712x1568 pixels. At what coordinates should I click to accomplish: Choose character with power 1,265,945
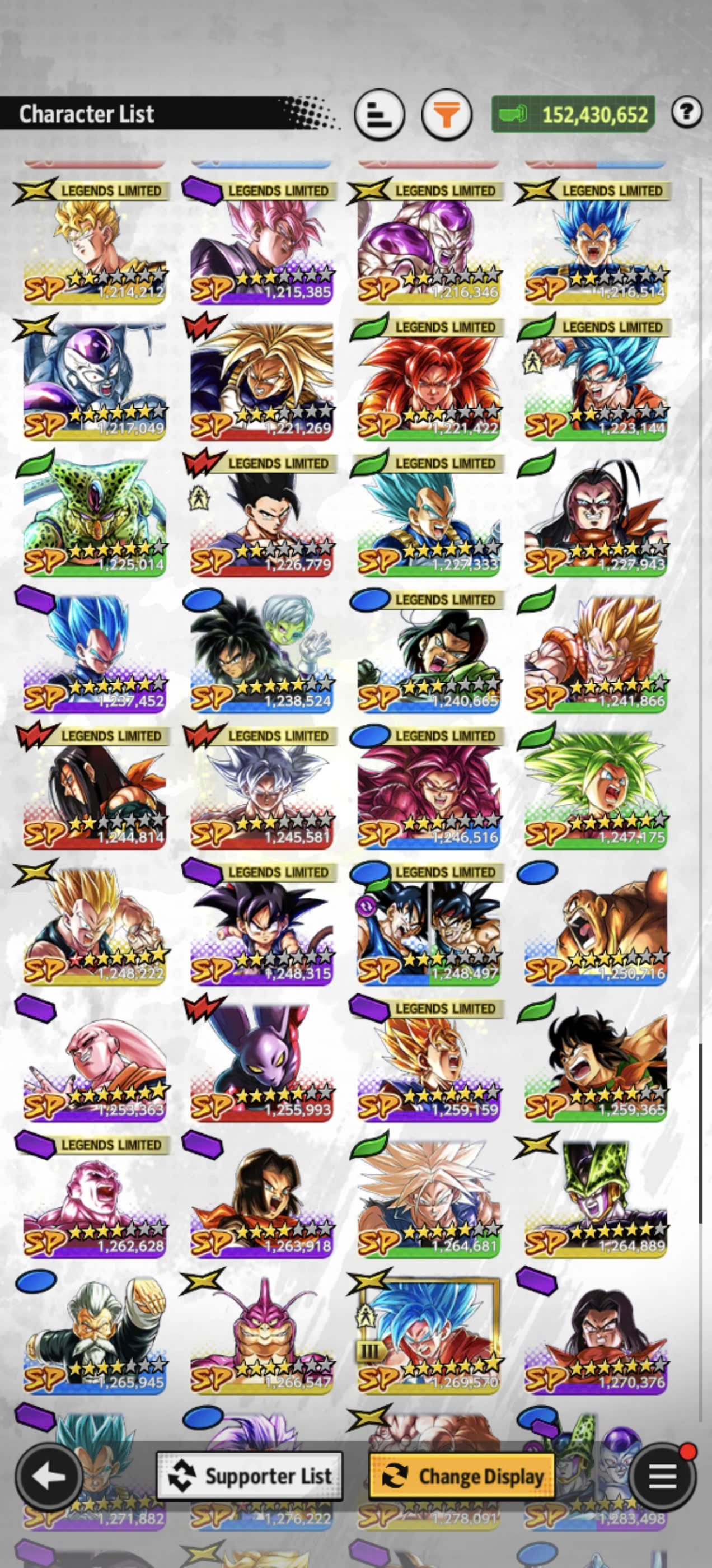(95, 1333)
